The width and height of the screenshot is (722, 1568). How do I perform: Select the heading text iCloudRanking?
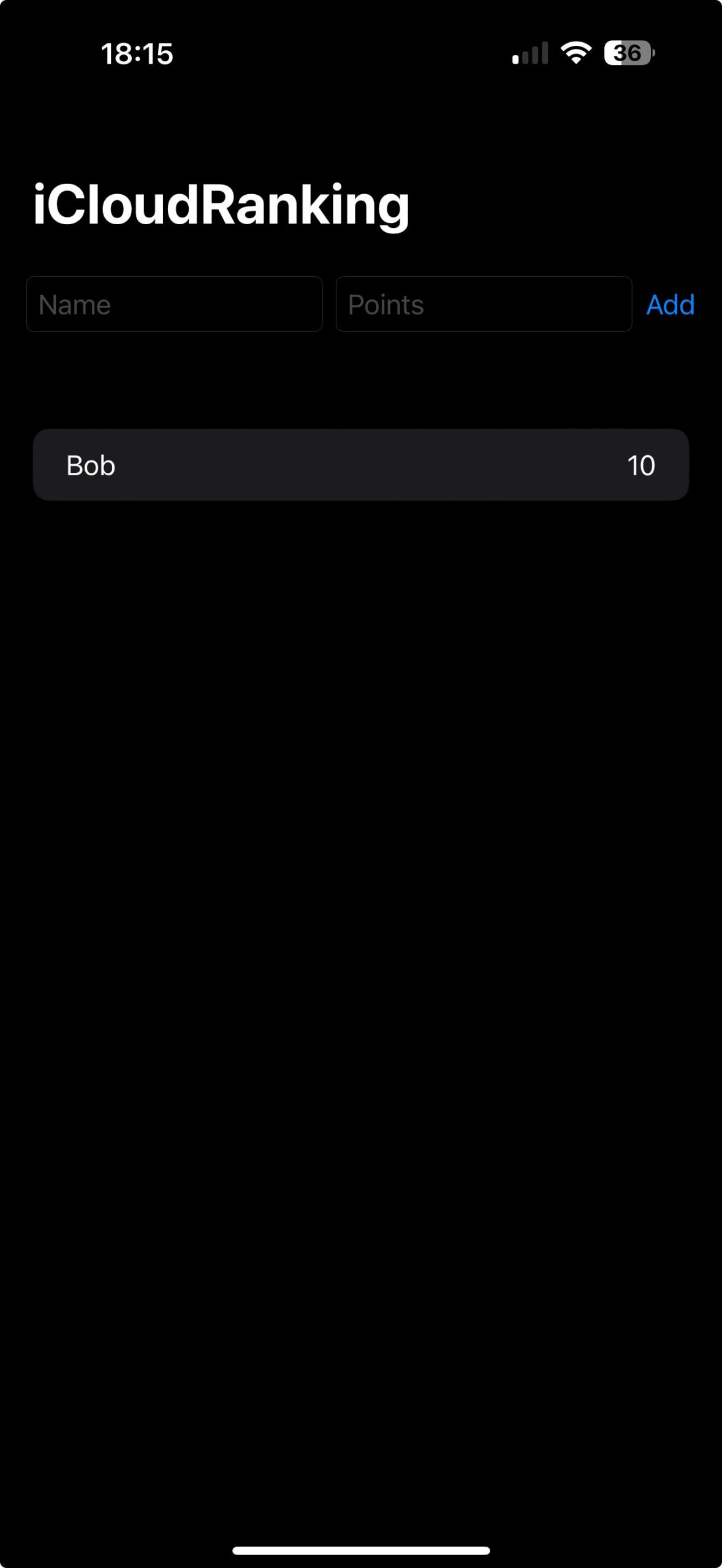pos(222,204)
